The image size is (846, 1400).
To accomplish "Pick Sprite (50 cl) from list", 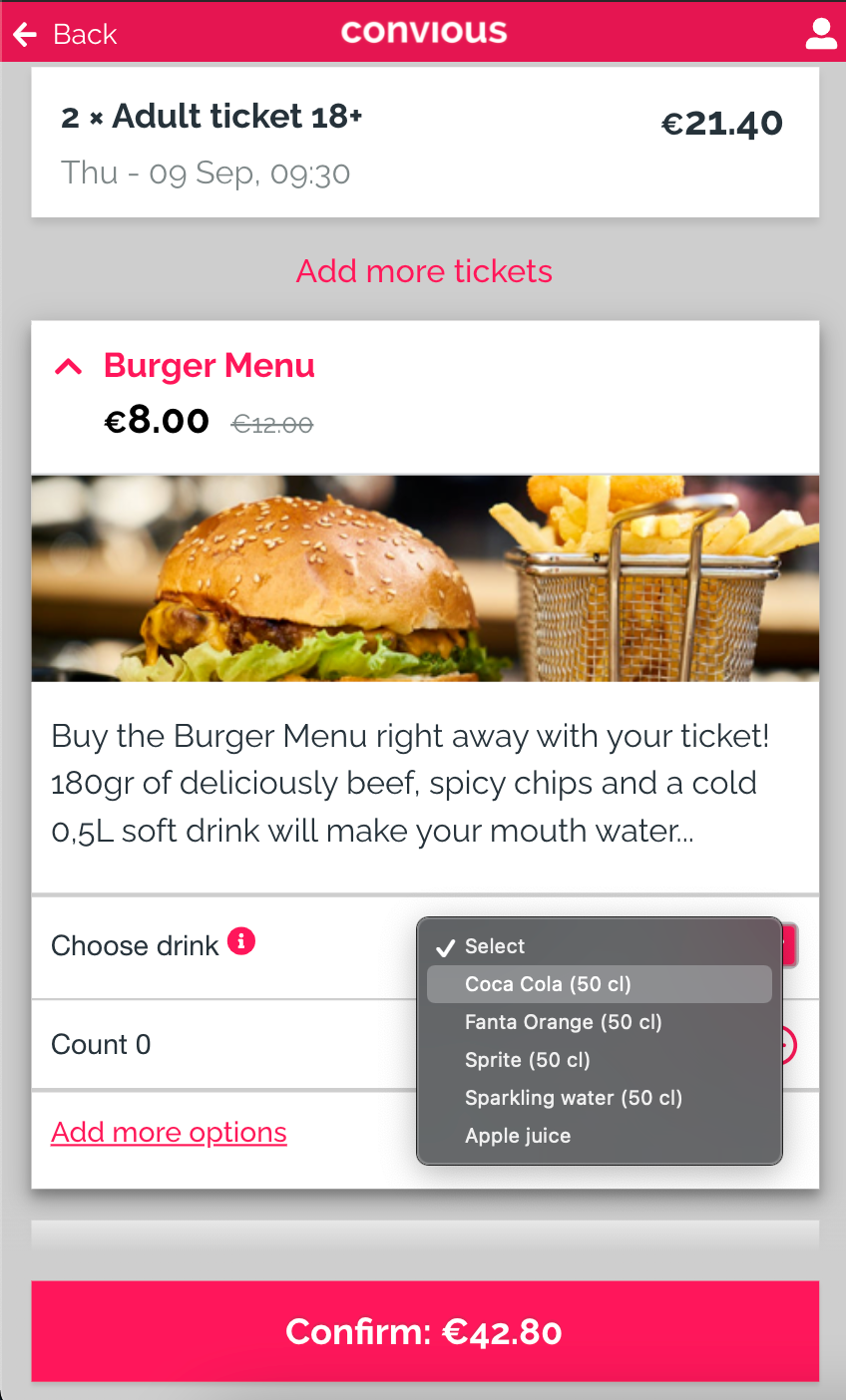I will point(527,1060).
